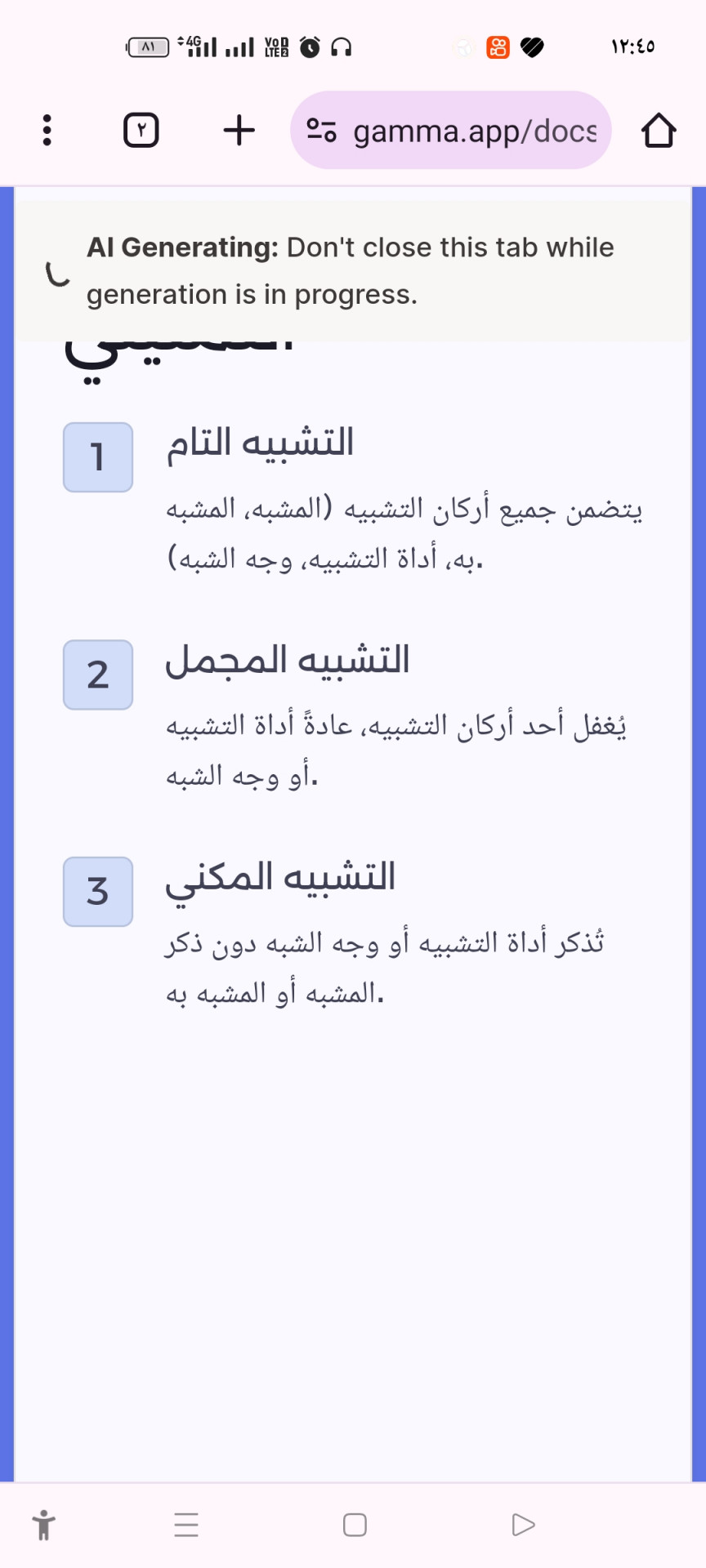Open the system recent apps button
706x1568 pixels.
tap(186, 1525)
